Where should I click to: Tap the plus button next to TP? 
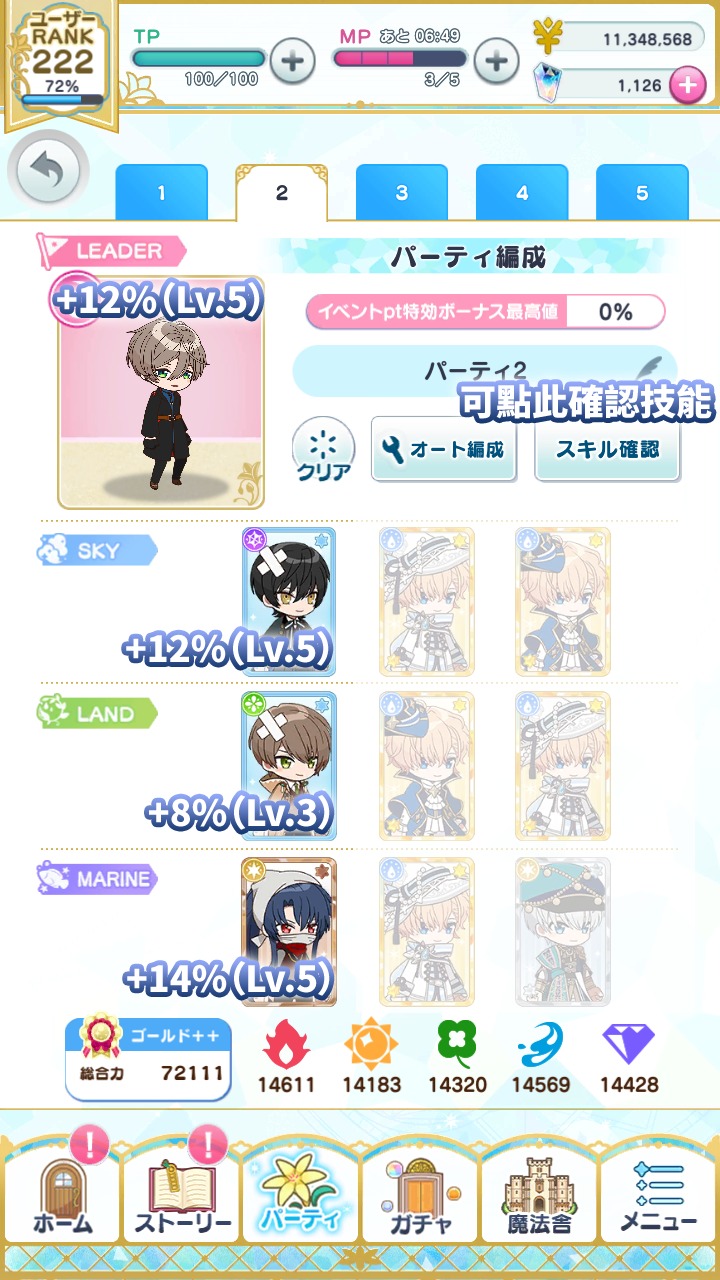coord(292,60)
